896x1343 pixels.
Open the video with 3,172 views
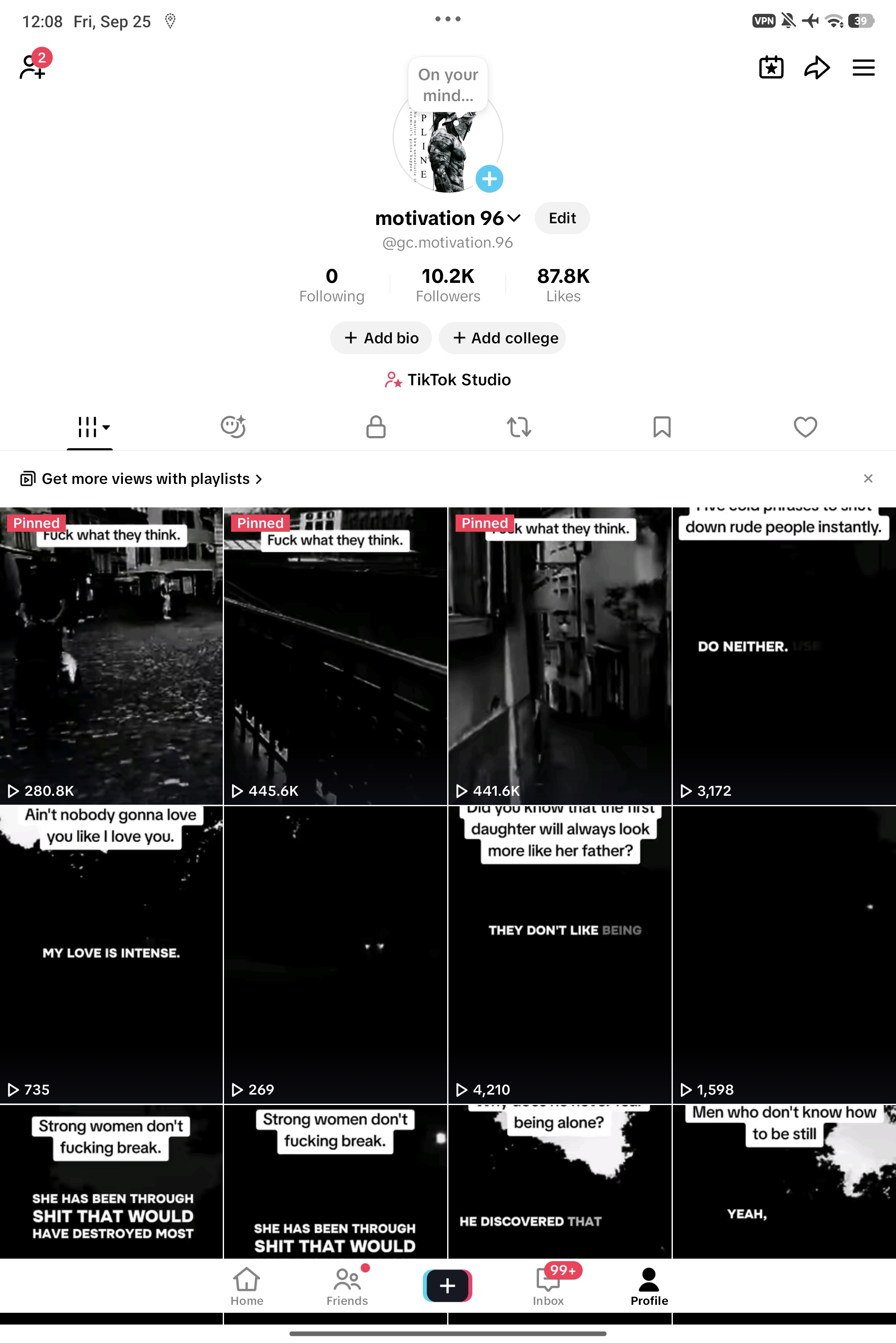pyautogui.click(x=784, y=656)
